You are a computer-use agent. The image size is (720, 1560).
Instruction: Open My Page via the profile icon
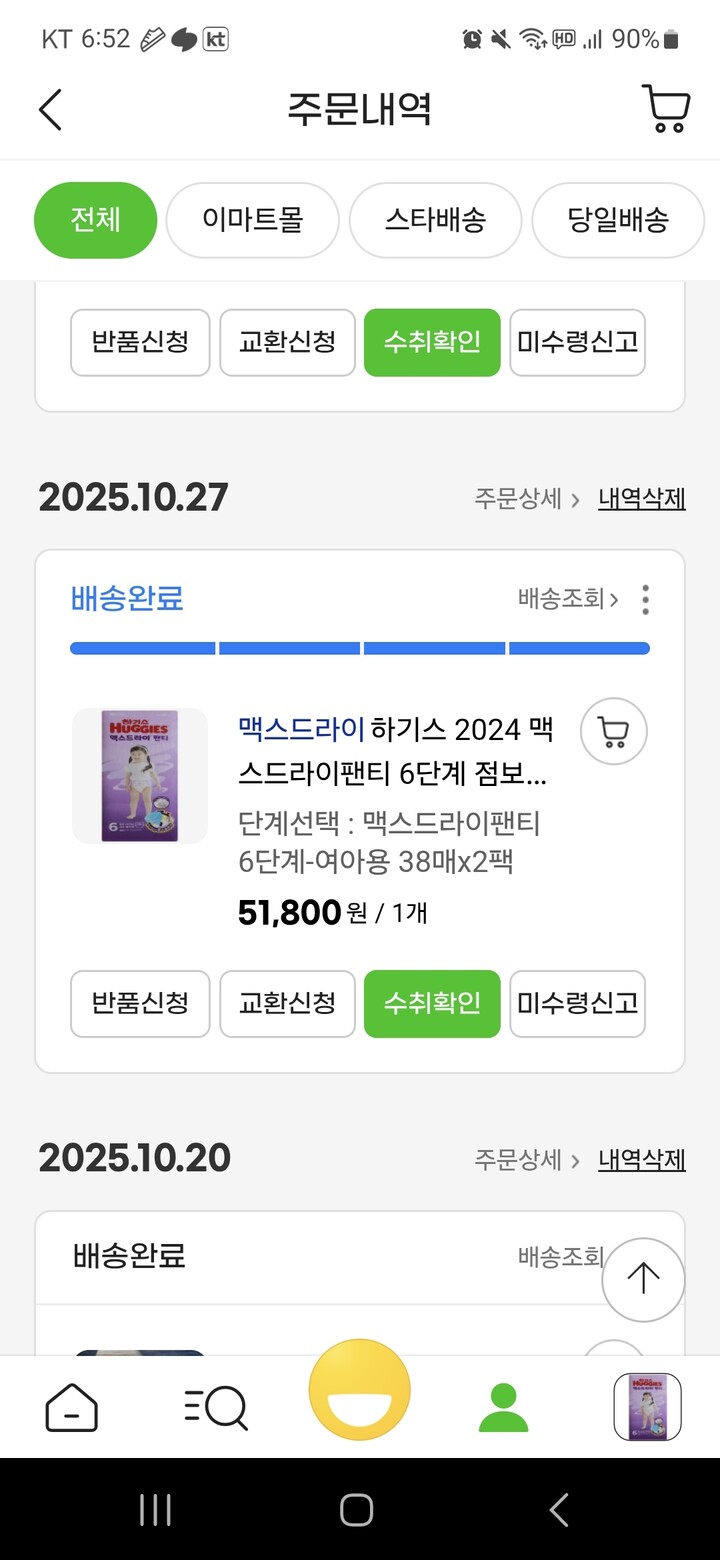point(503,1406)
